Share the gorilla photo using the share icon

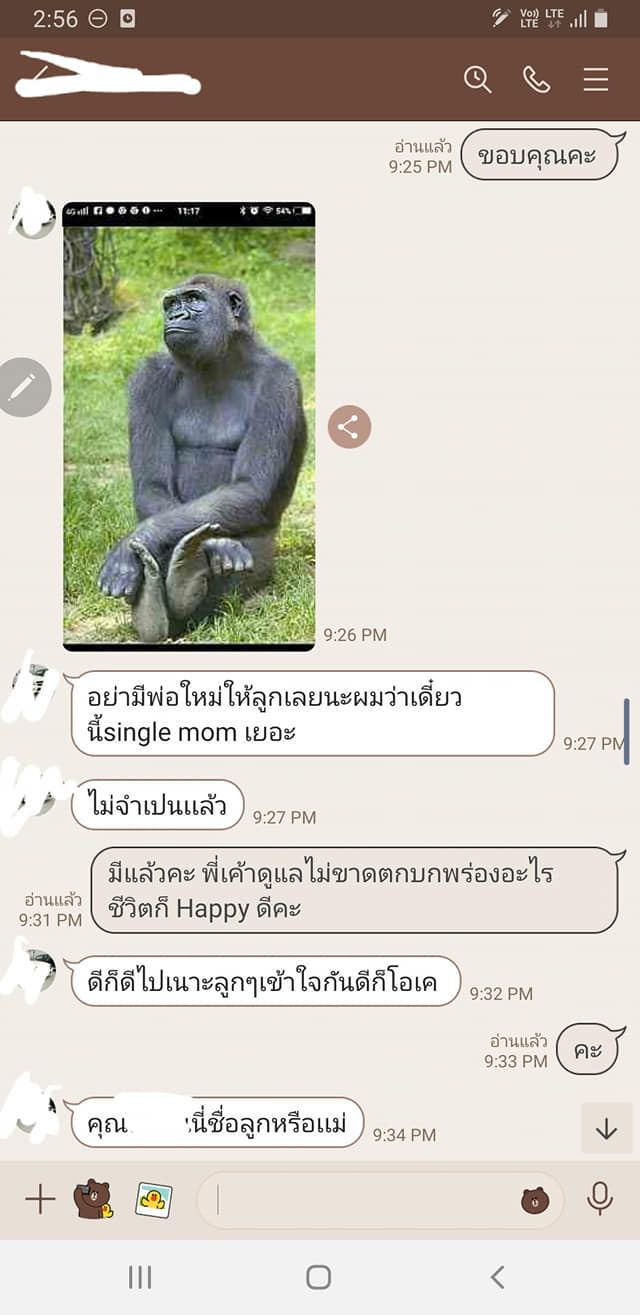click(349, 427)
